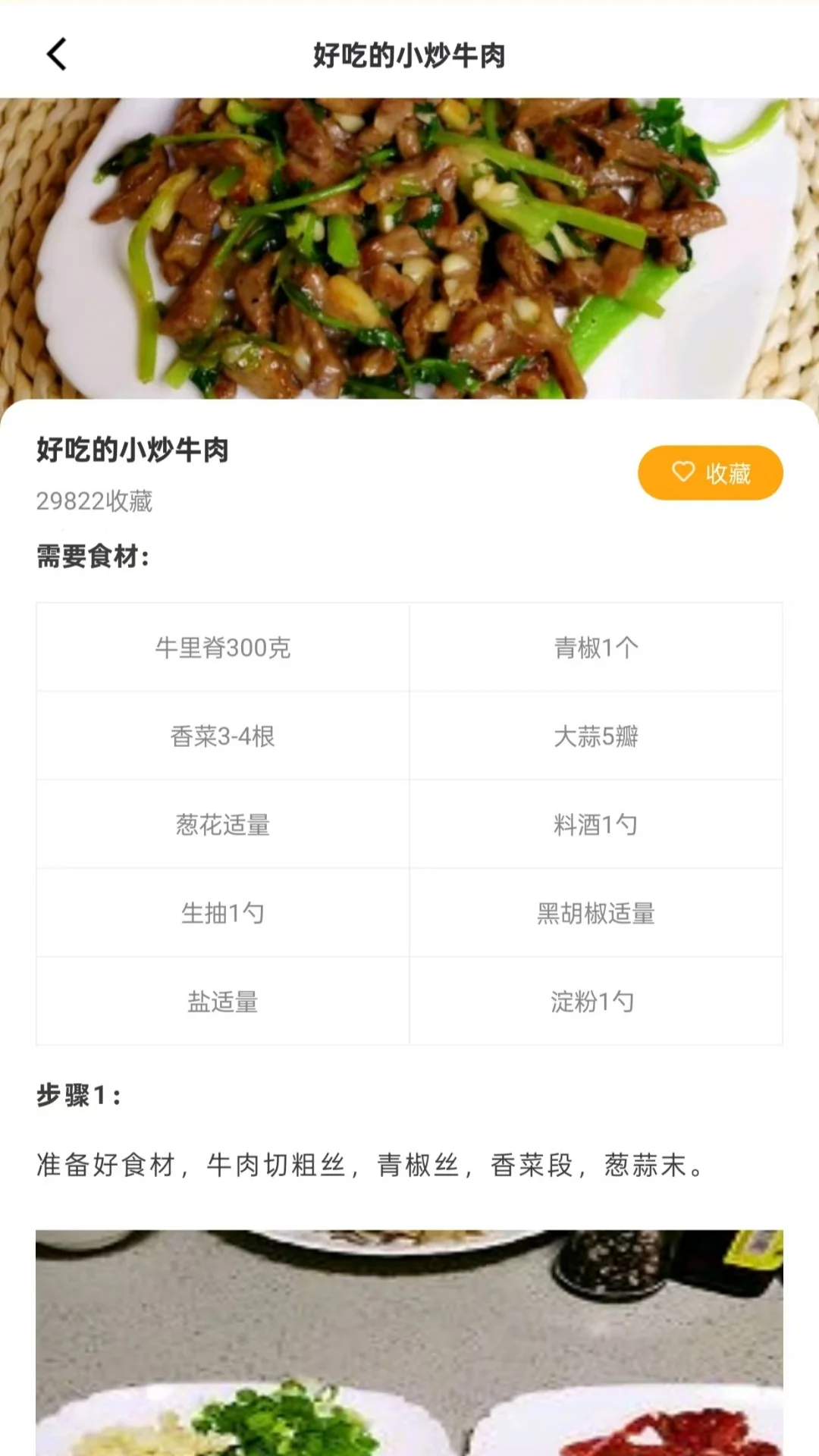Tap the 青椒1个 ingredient entry
This screenshot has height=1456, width=819.
tap(596, 647)
